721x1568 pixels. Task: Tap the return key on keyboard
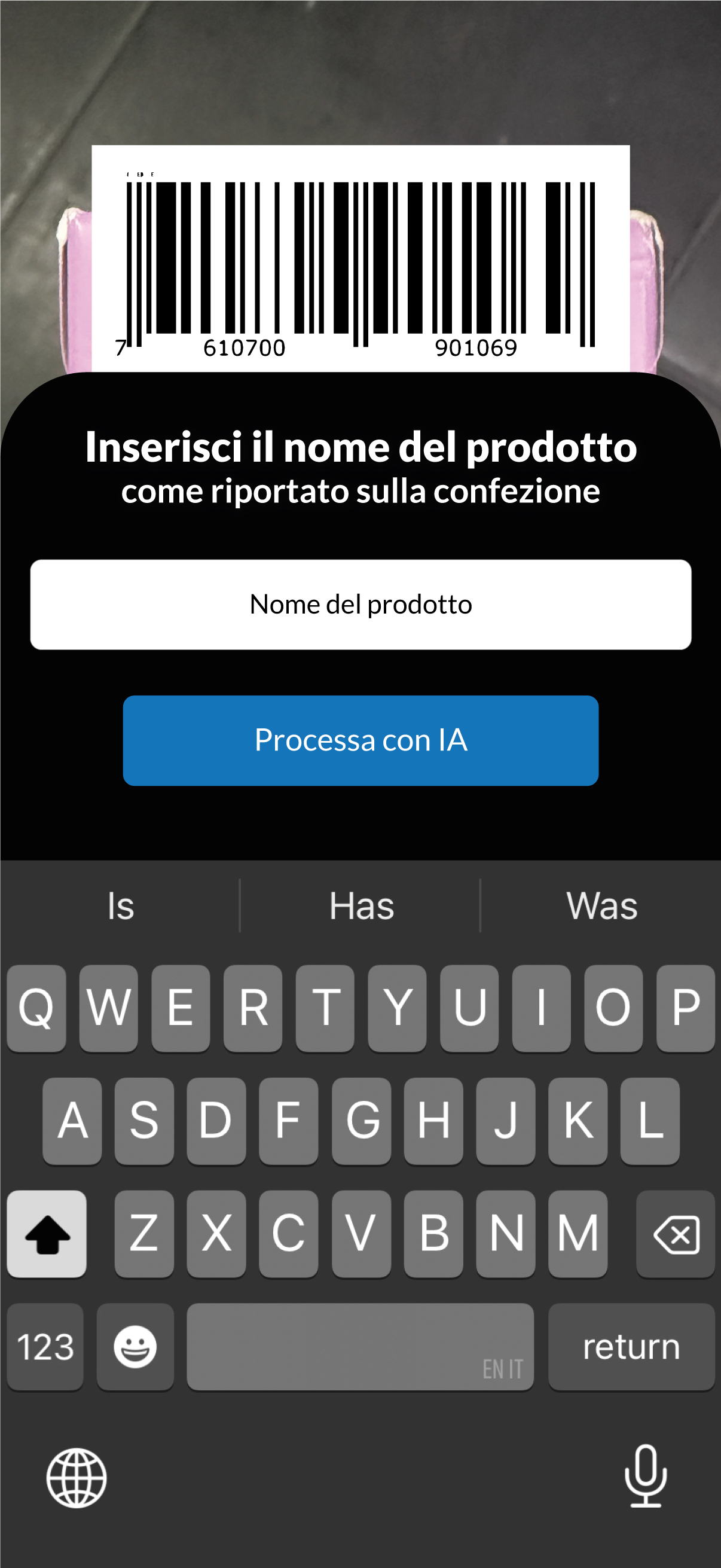point(631,1347)
